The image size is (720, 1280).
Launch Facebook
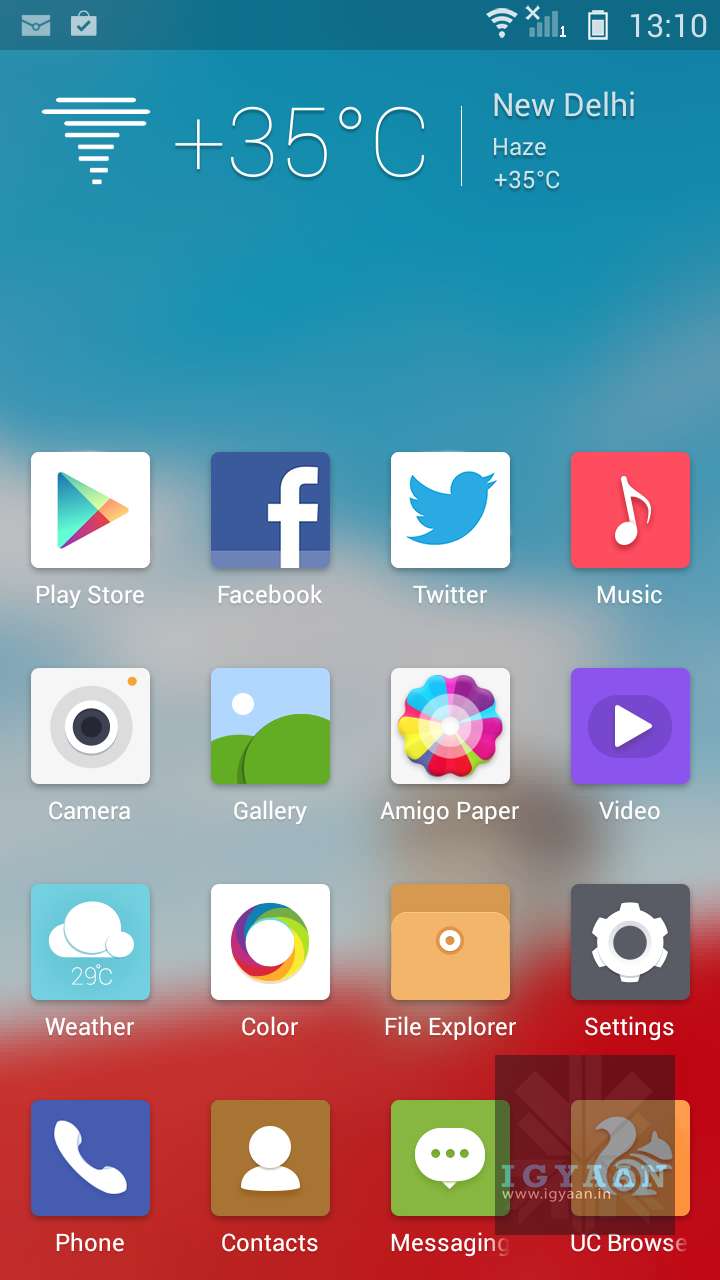coord(270,510)
